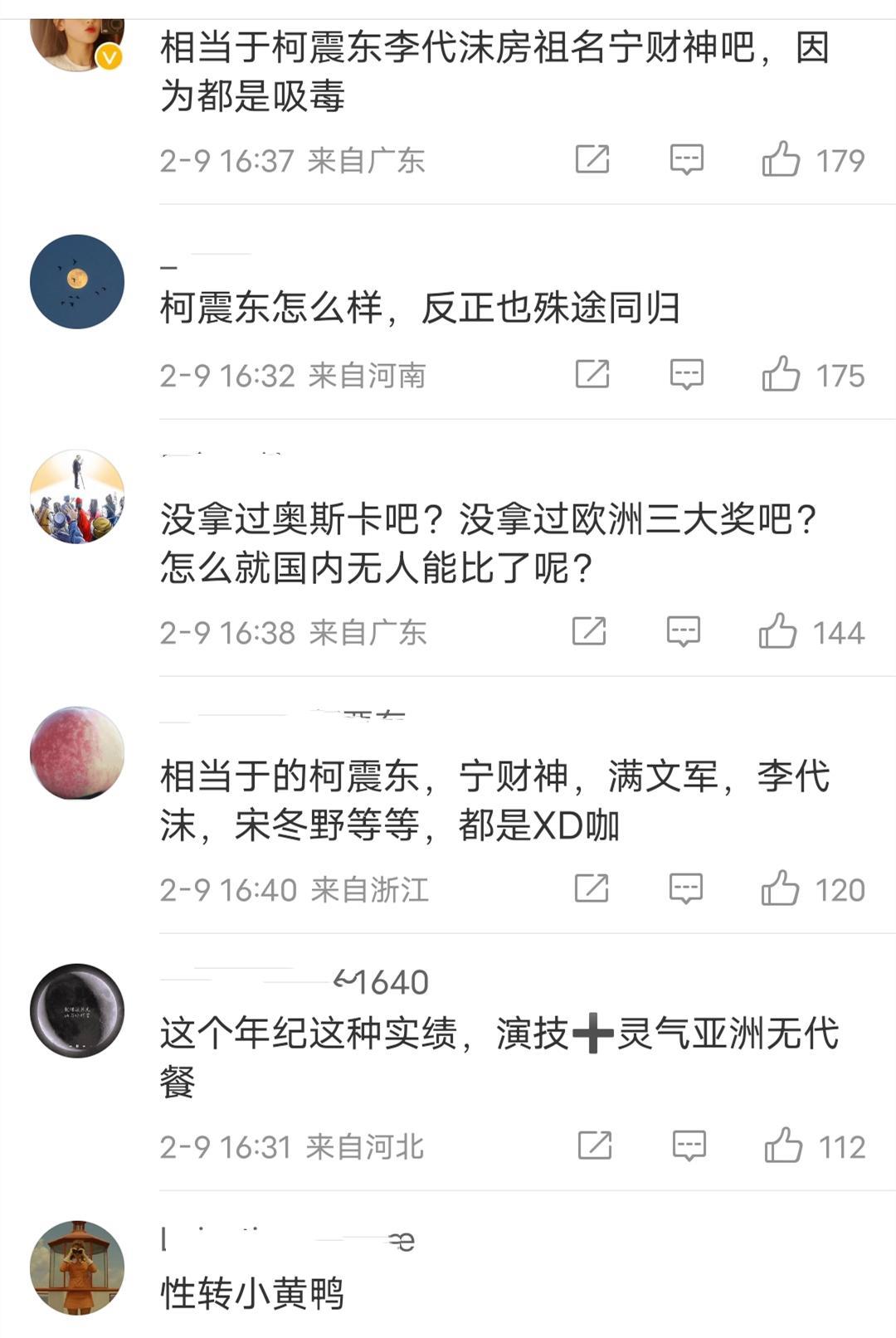Like the comment from 浙江
The image size is (896, 1338).
(780, 889)
